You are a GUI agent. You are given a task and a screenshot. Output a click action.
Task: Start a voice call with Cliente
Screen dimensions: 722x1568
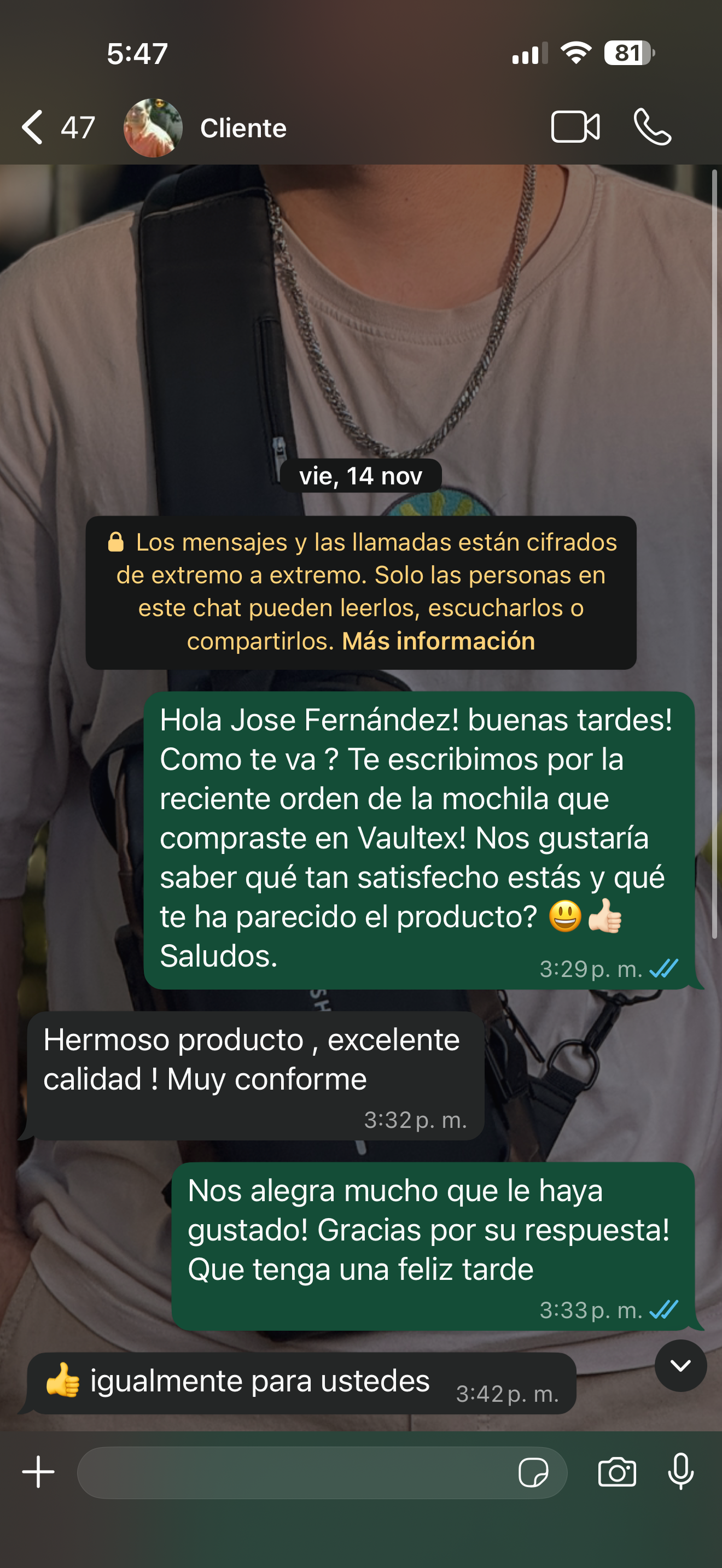pyautogui.click(x=652, y=127)
